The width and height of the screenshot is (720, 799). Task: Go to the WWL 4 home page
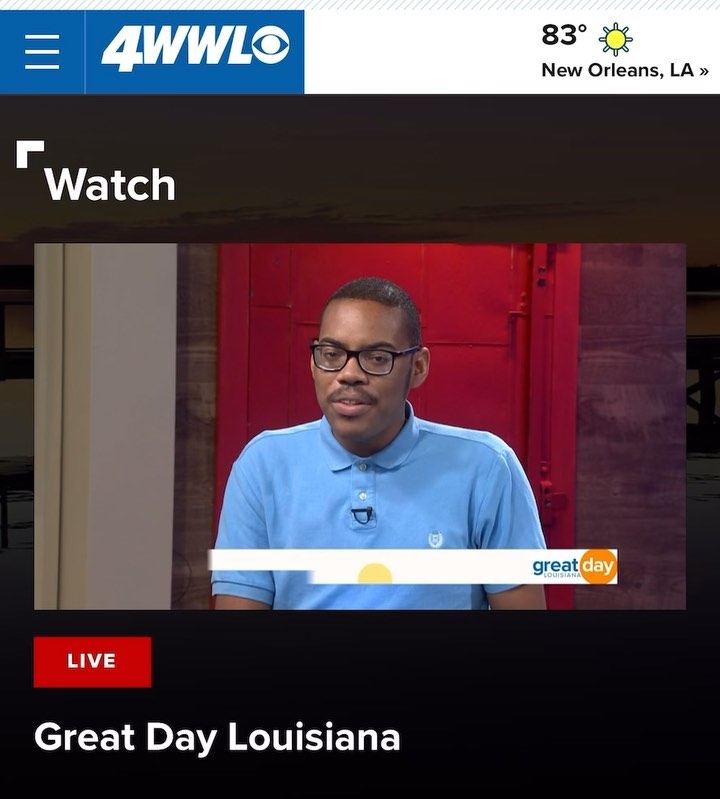(195, 50)
